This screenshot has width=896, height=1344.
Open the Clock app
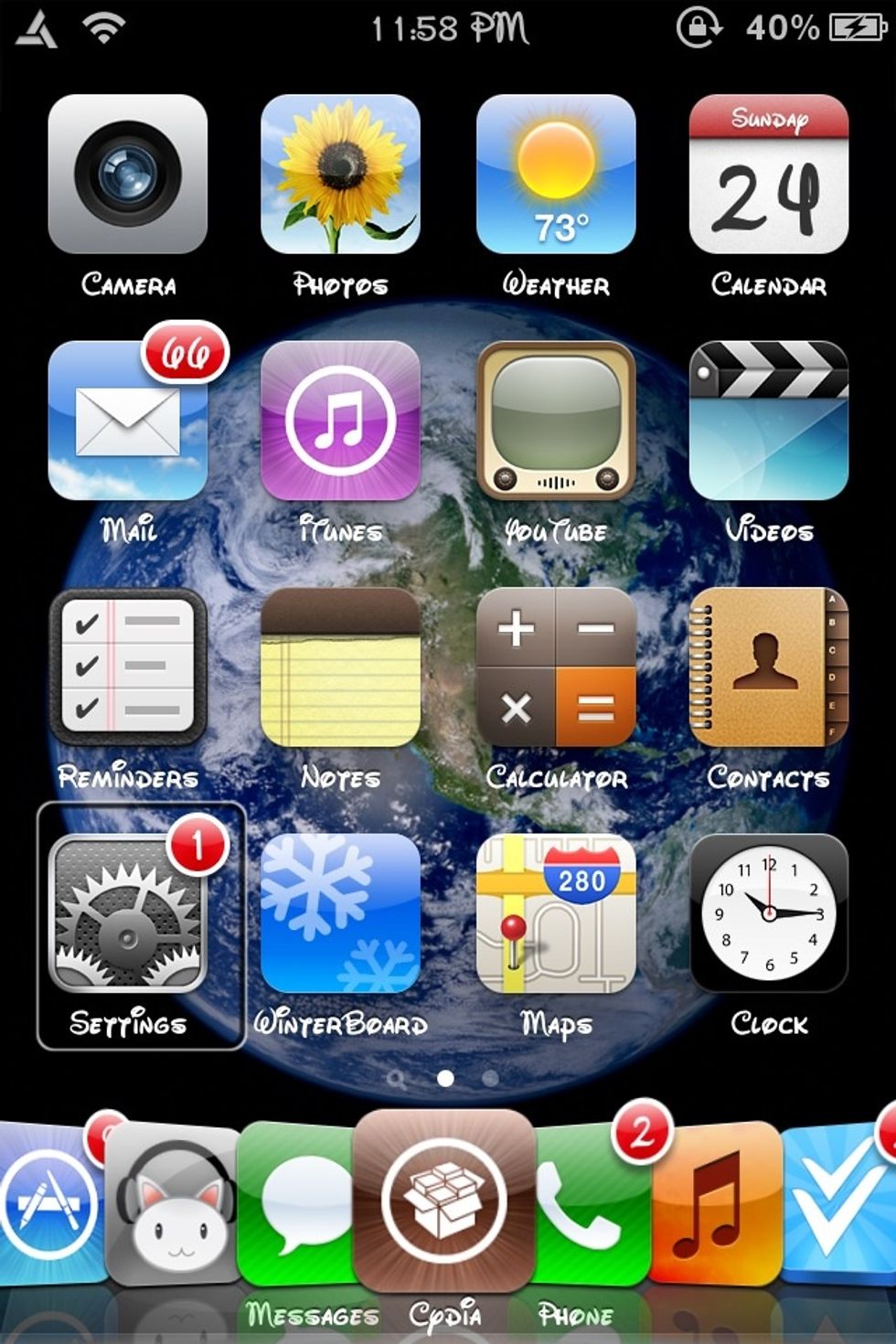(768, 914)
